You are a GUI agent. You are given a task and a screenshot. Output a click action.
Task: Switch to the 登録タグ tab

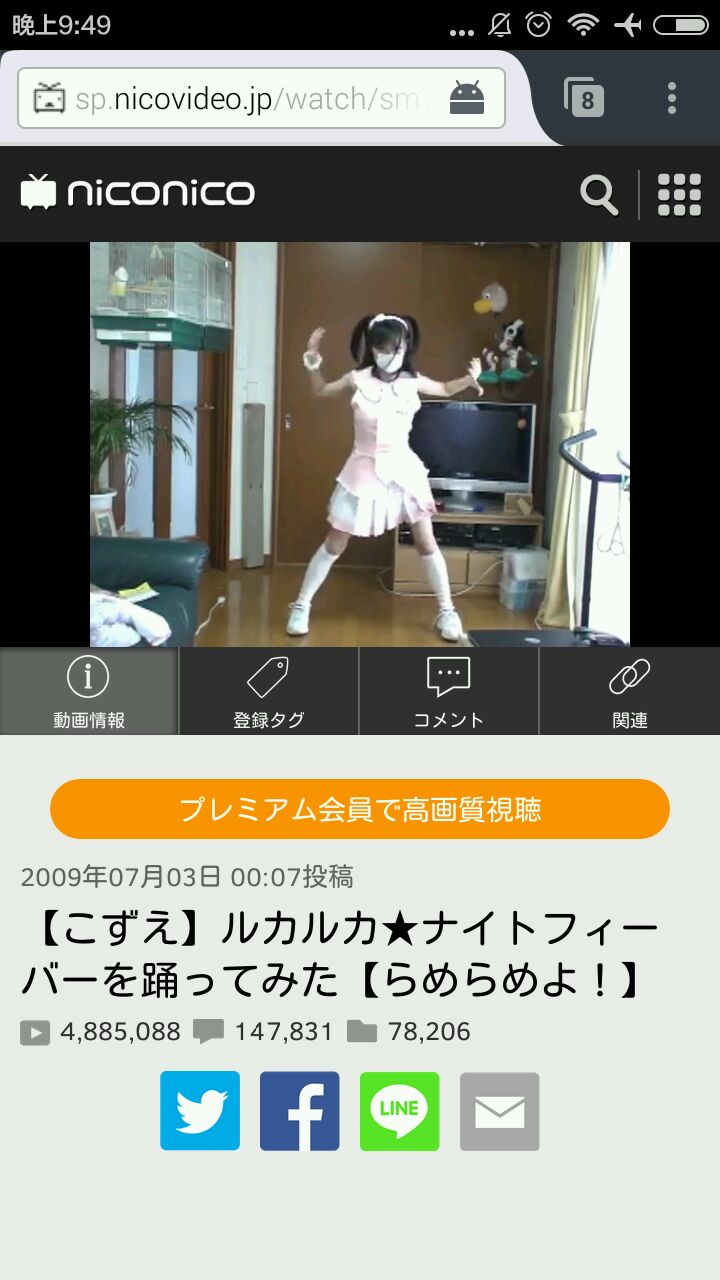(268, 692)
